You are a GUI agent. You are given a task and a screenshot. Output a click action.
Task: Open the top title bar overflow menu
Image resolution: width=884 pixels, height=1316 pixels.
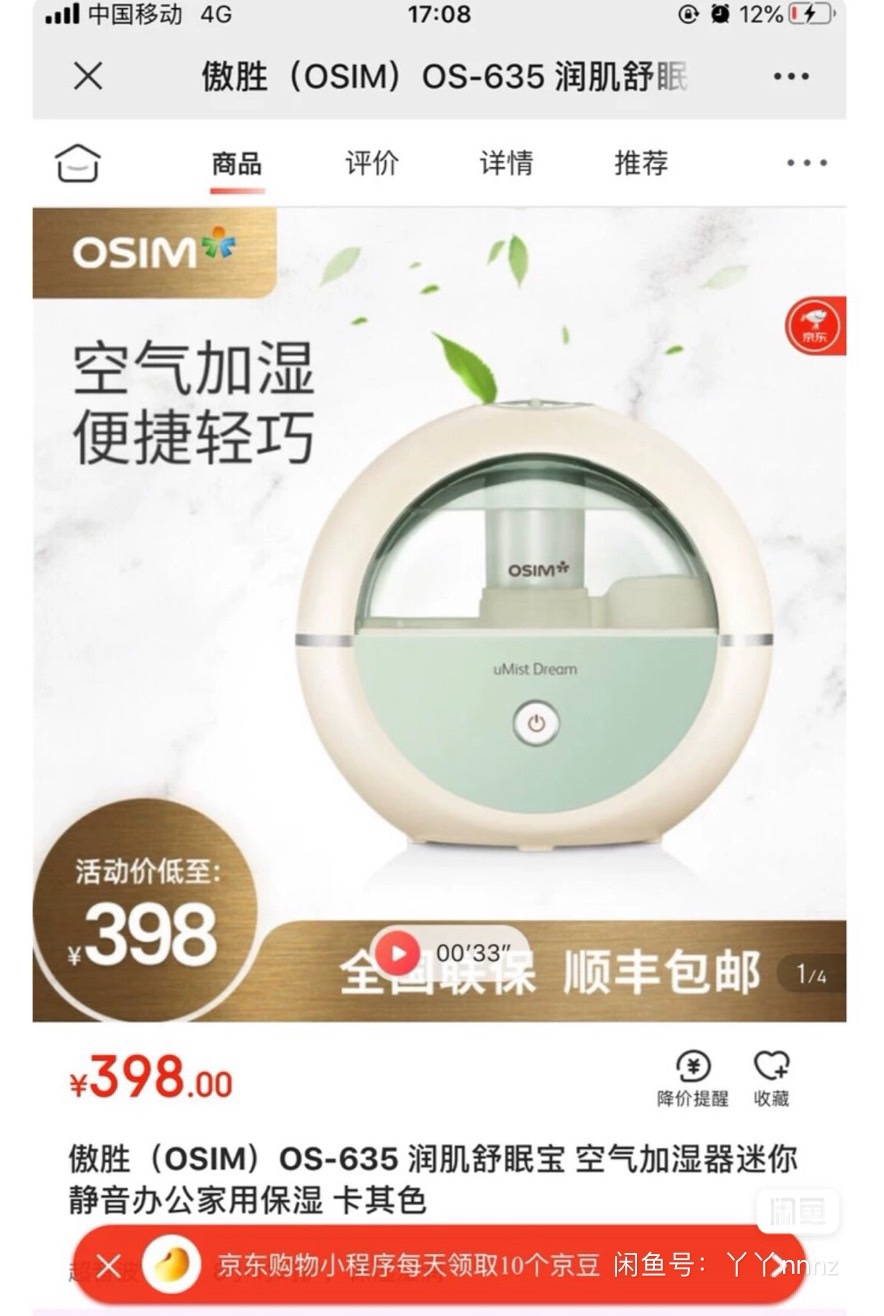pos(790,76)
